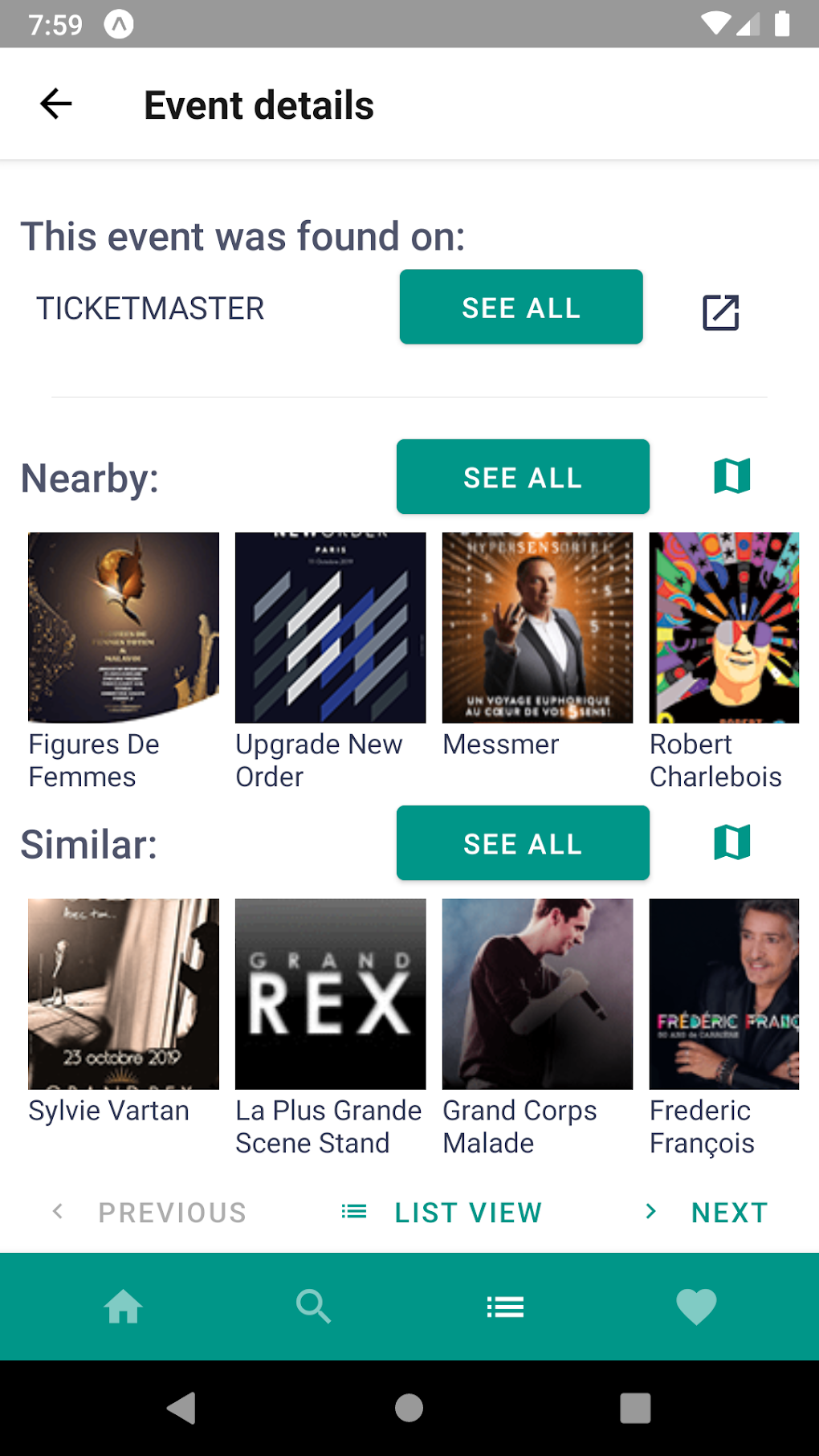
Task: Show Nearby events on the map
Action: coord(731,476)
